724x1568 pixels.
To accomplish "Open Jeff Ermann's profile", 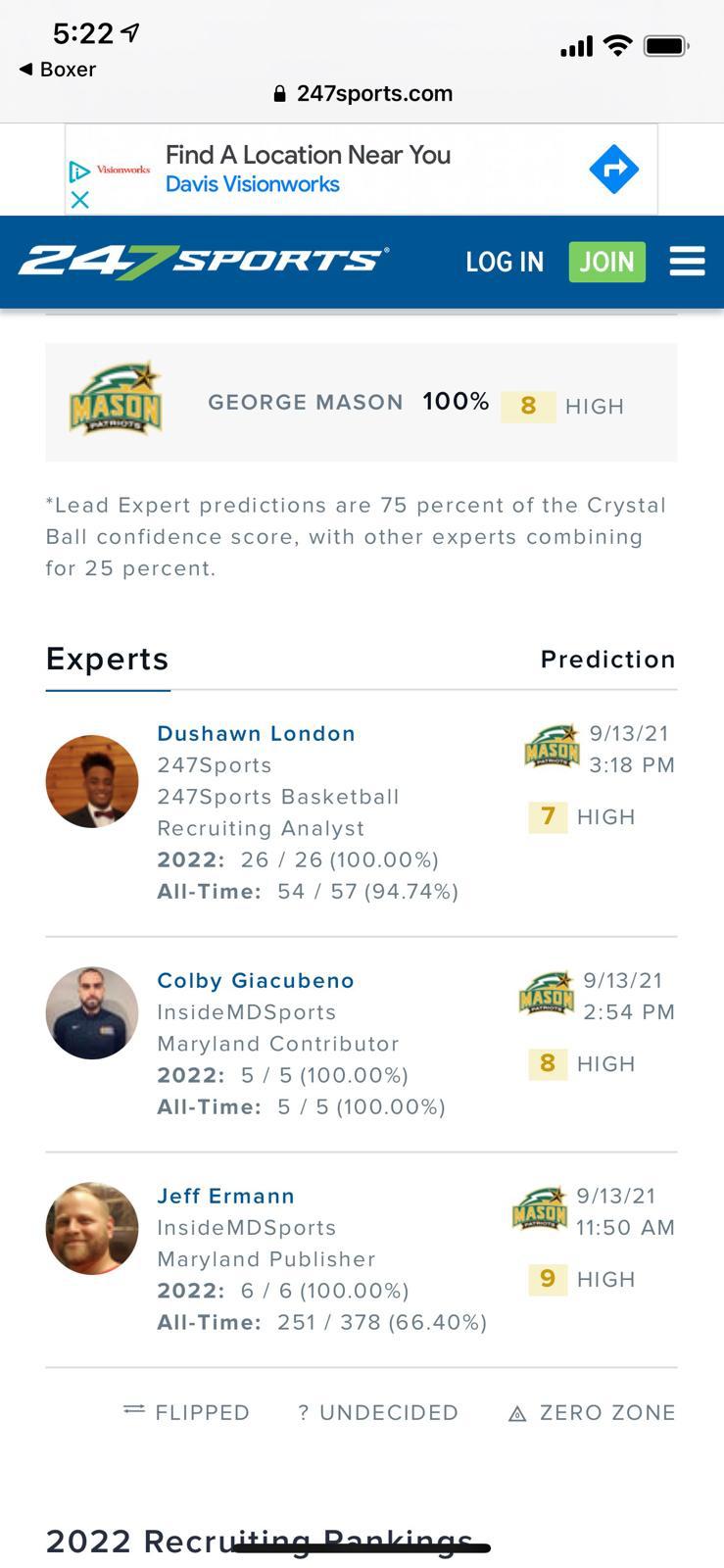I will [x=225, y=1196].
